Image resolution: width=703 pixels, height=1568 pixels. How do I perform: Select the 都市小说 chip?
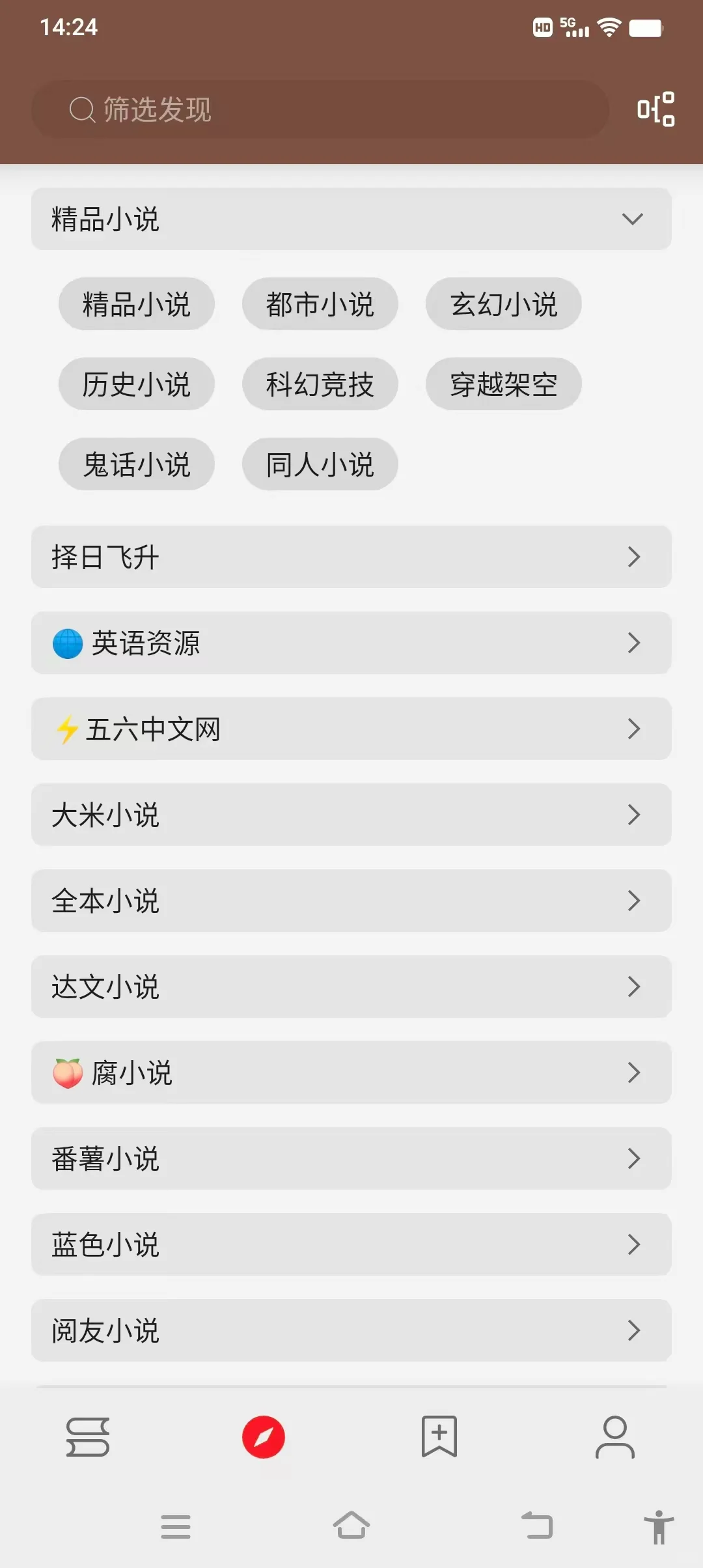pos(320,304)
